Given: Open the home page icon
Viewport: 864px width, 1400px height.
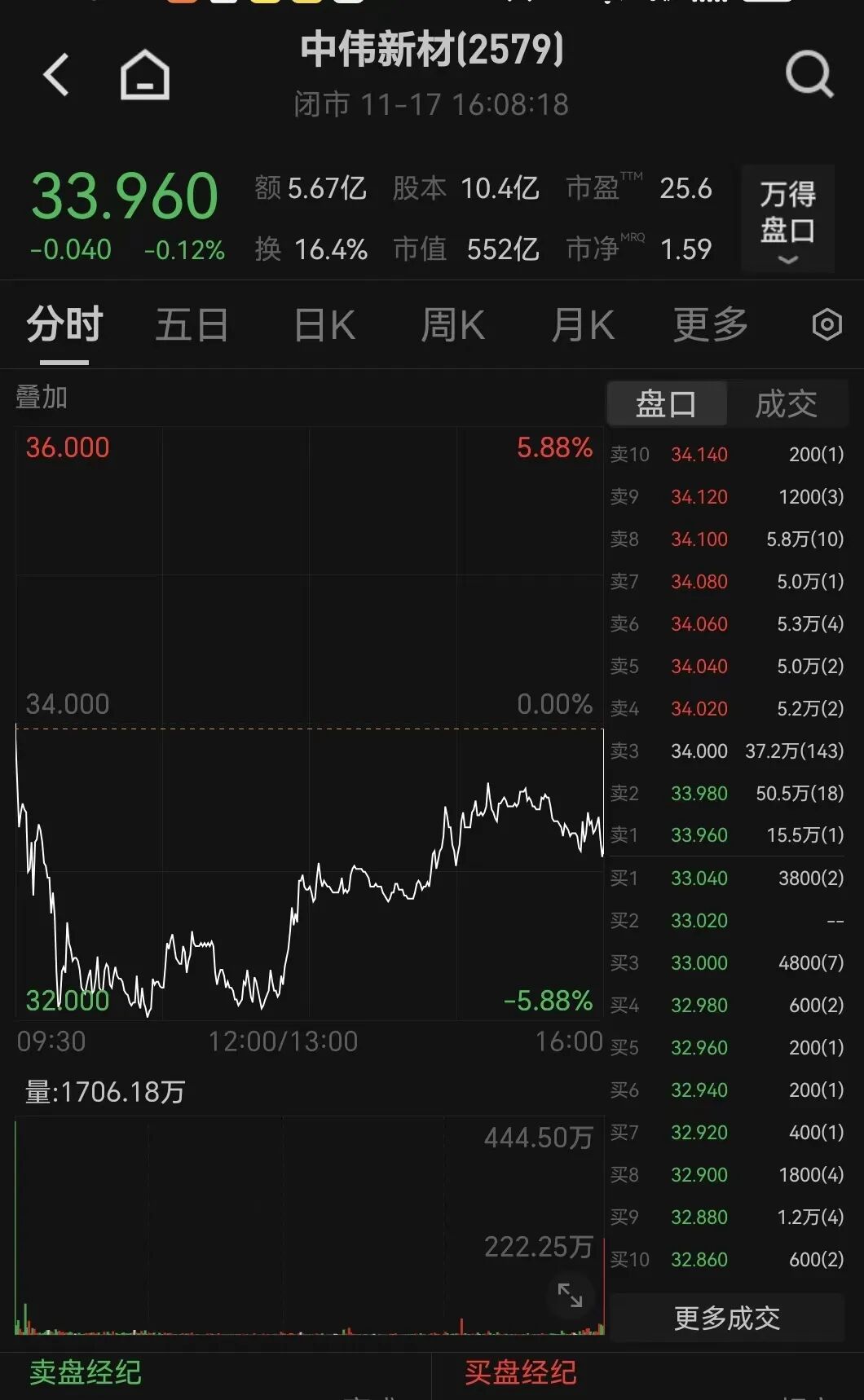Looking at the screenshot, I should (145, 76).
